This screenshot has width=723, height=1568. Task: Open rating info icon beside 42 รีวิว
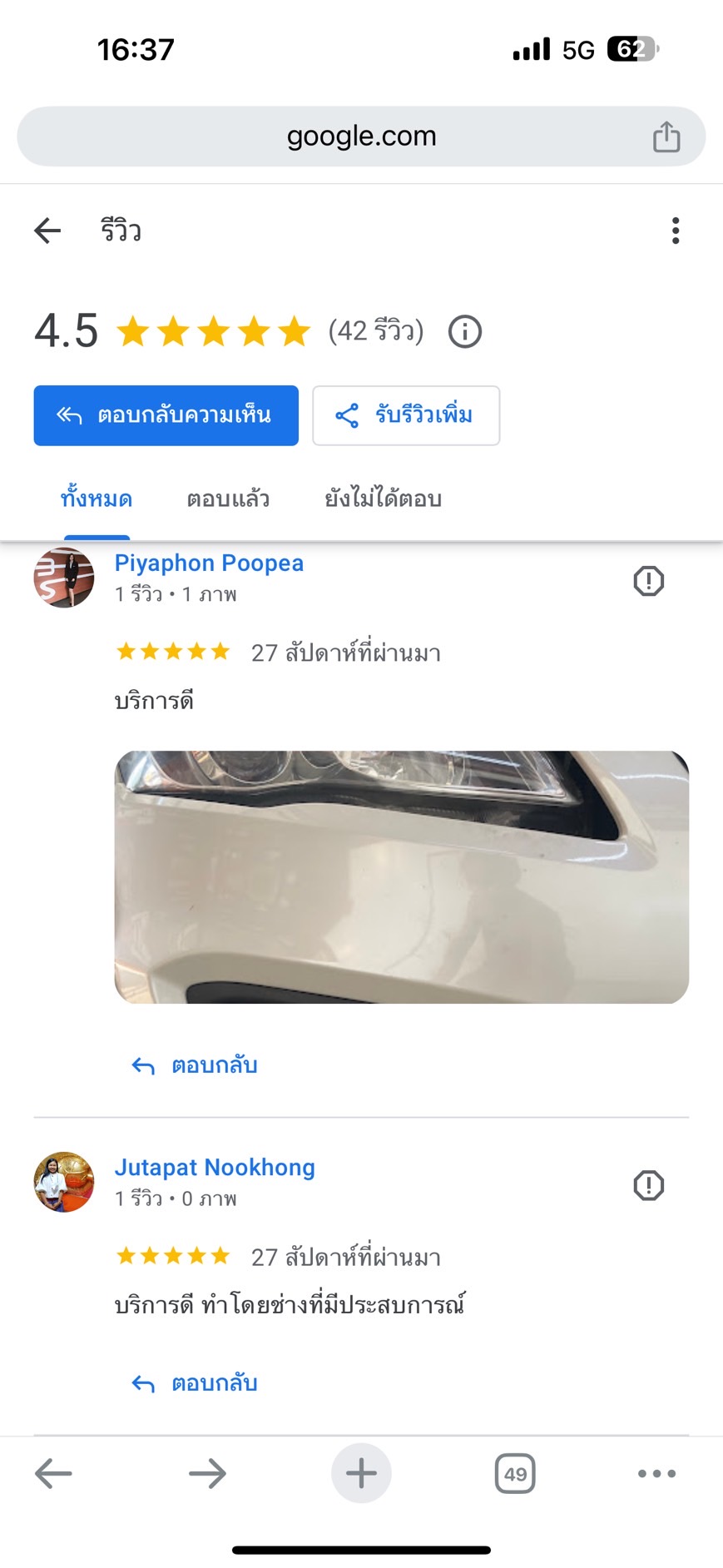coord(465,332)
